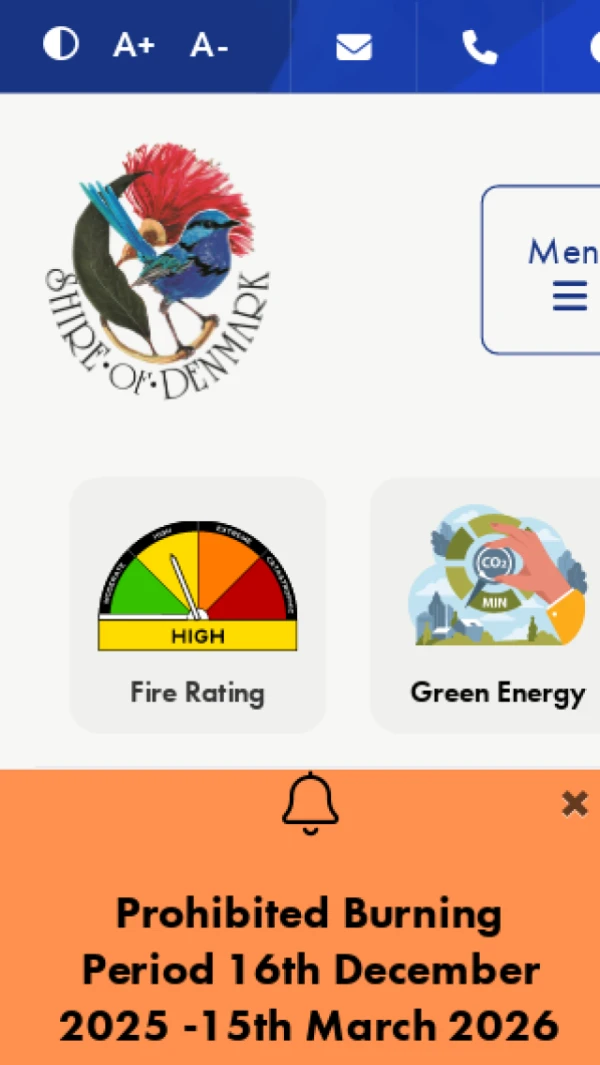Open the Fire Rating card

(x=198, y=605)
